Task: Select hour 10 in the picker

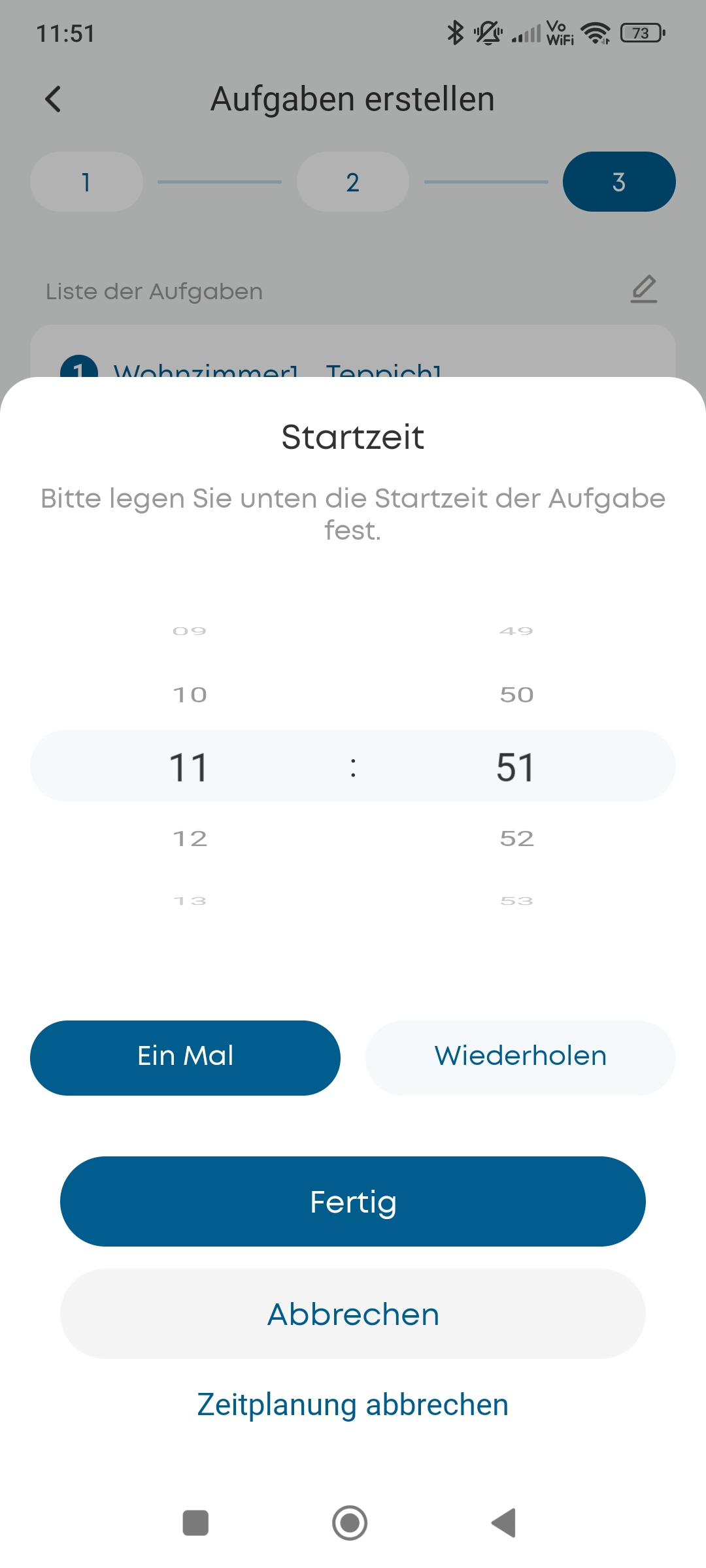Action: point(190,694)
